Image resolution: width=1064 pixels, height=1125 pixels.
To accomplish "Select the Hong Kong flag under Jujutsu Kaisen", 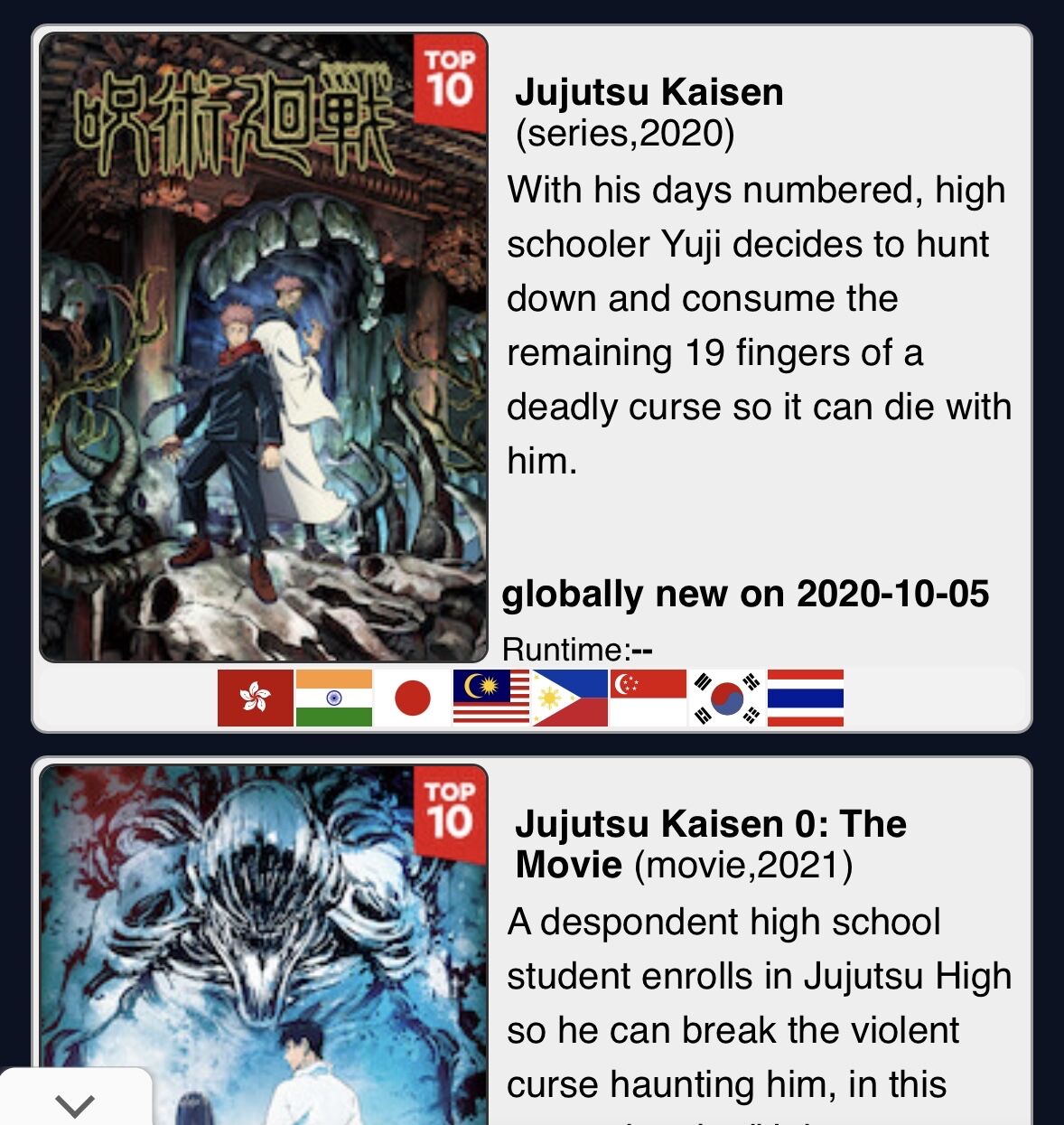I will point(256,698).
